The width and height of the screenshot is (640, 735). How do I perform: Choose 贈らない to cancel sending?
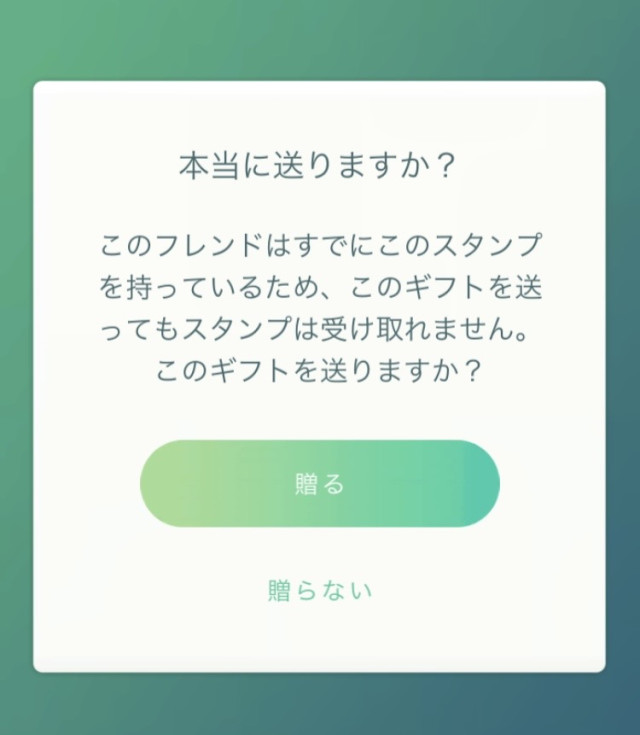point(319,590)
